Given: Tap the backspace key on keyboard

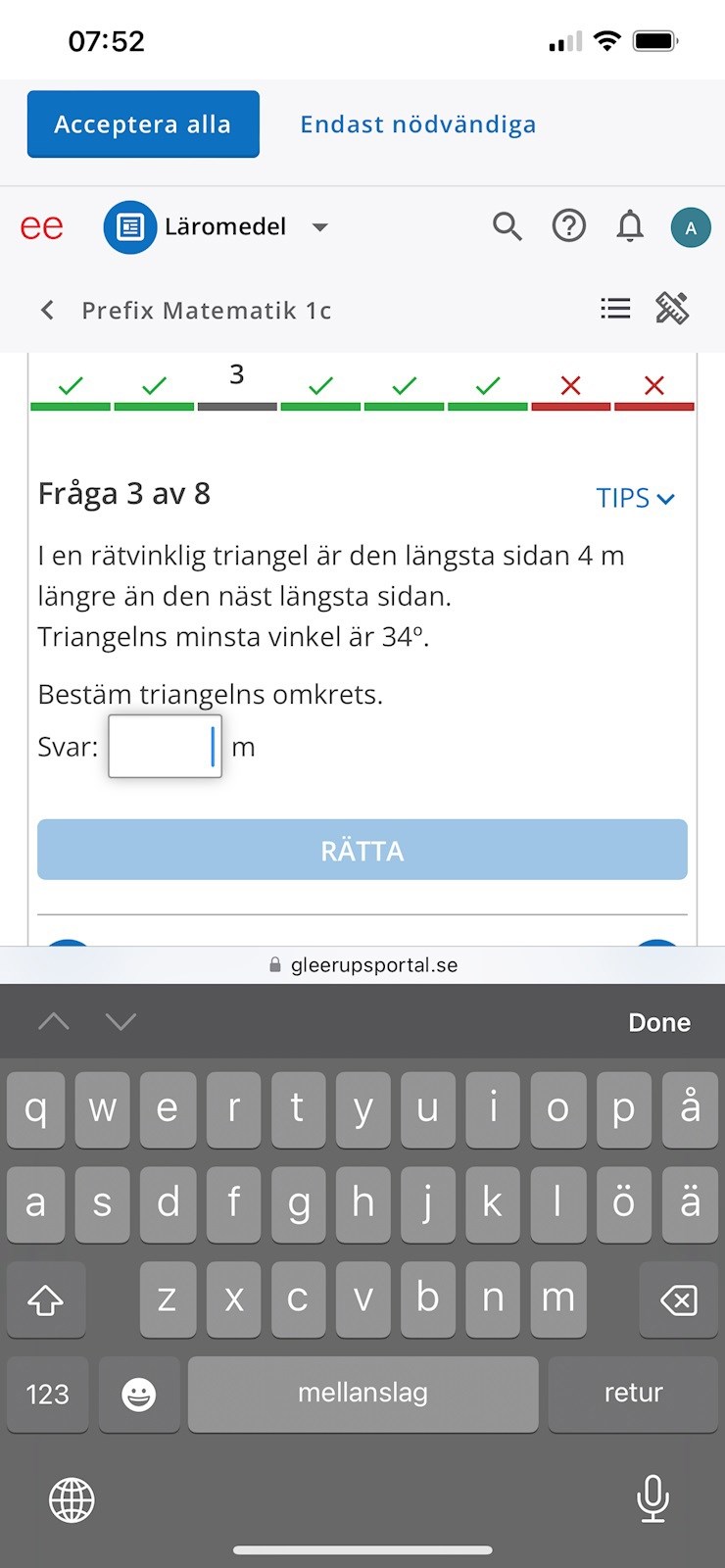Looking at the screenshot, I should (x=678, y=1300).
